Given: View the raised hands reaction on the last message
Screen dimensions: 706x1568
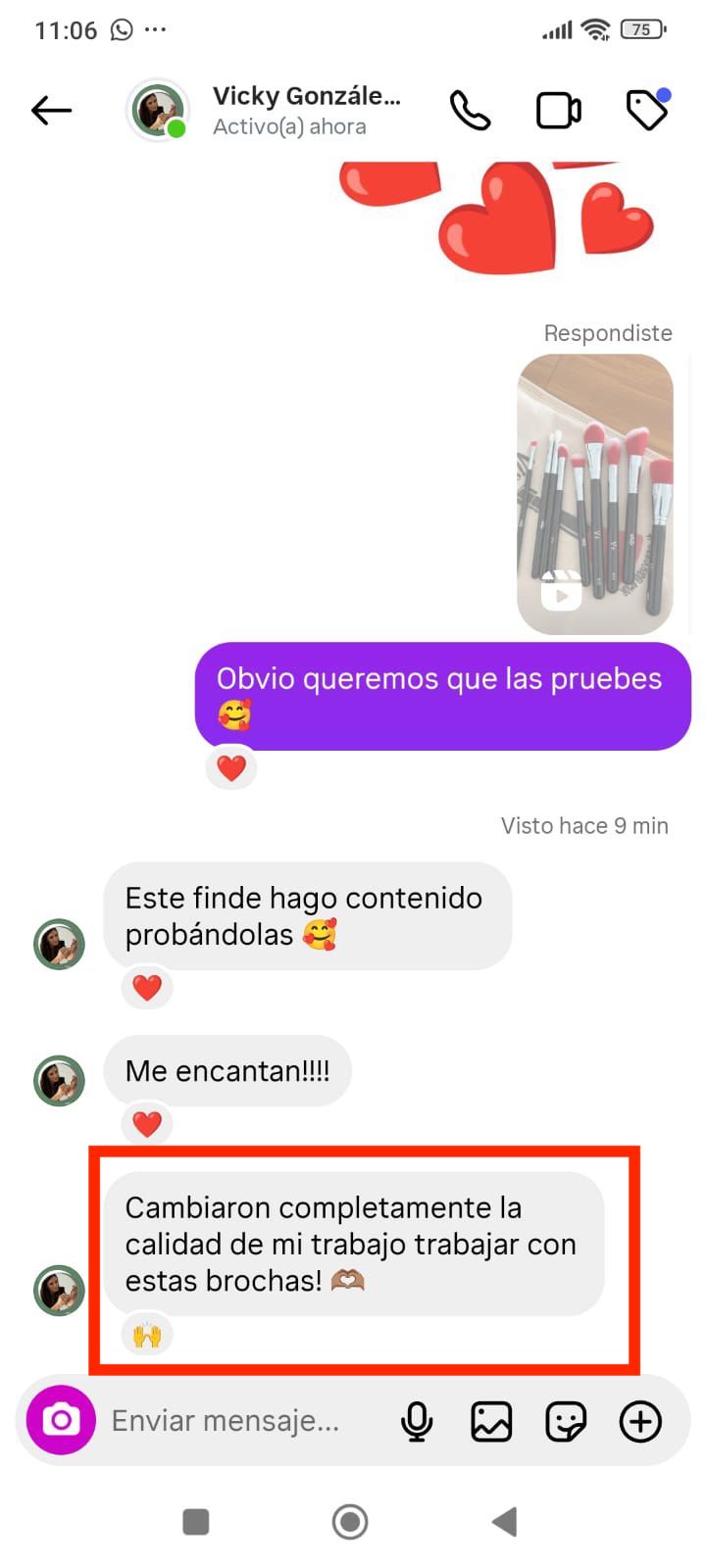Looking at the screenshot, I should click(147, 1334).
